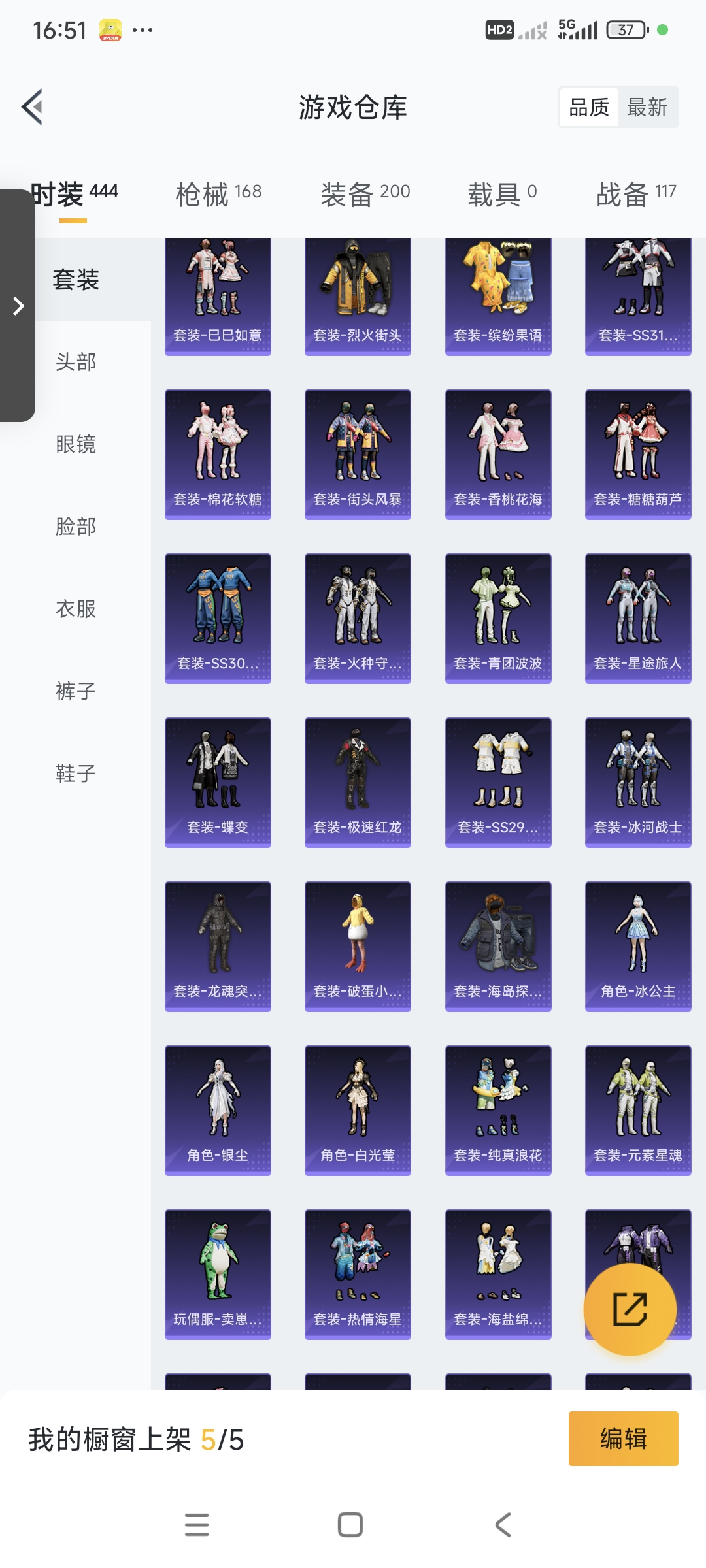Open recent apps from the navigation bar
Screen dimensions: 706x1568
tap(197, 1525)
